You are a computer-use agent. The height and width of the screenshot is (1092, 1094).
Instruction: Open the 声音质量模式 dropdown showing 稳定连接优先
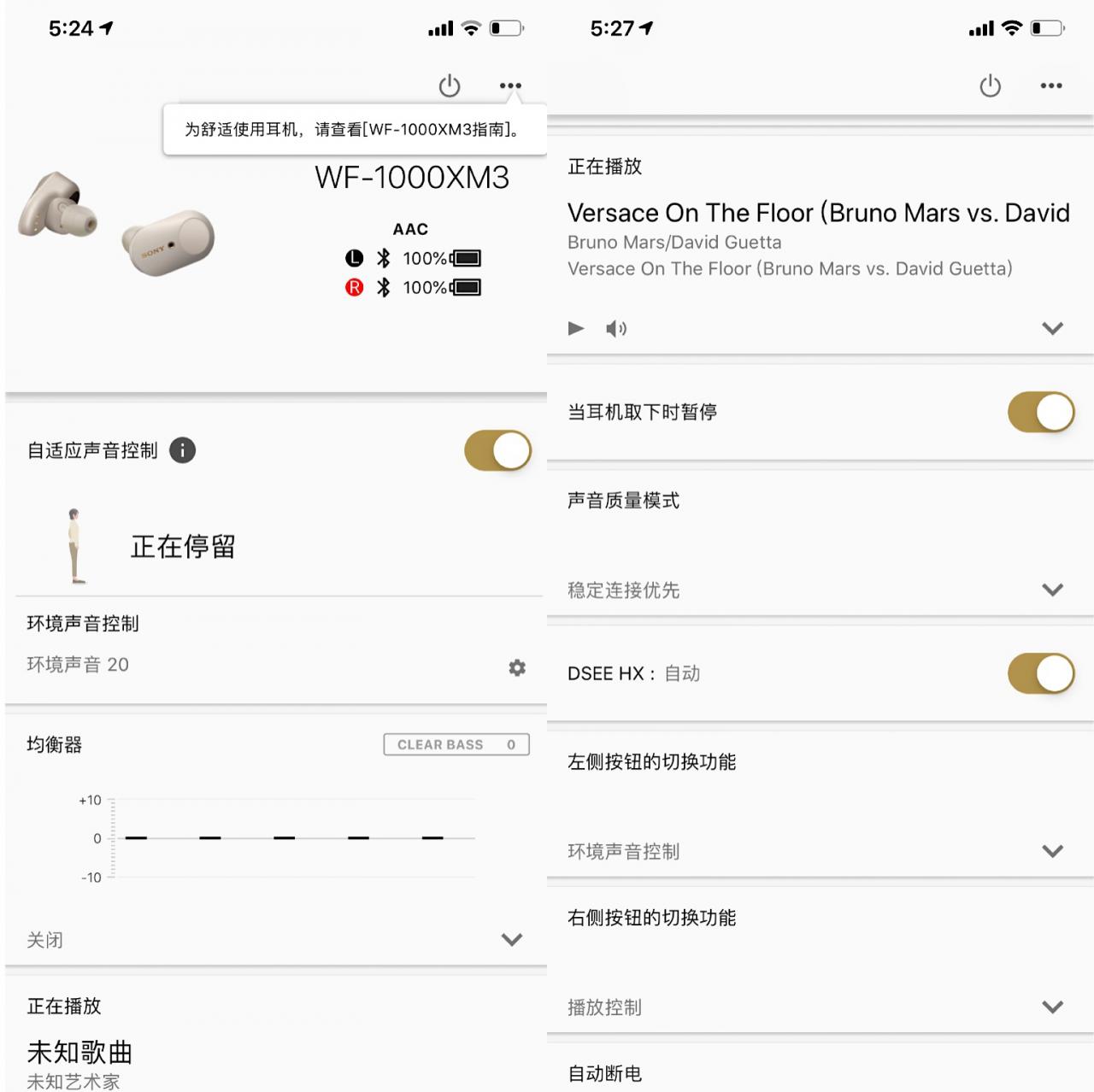click(1052, 590)
